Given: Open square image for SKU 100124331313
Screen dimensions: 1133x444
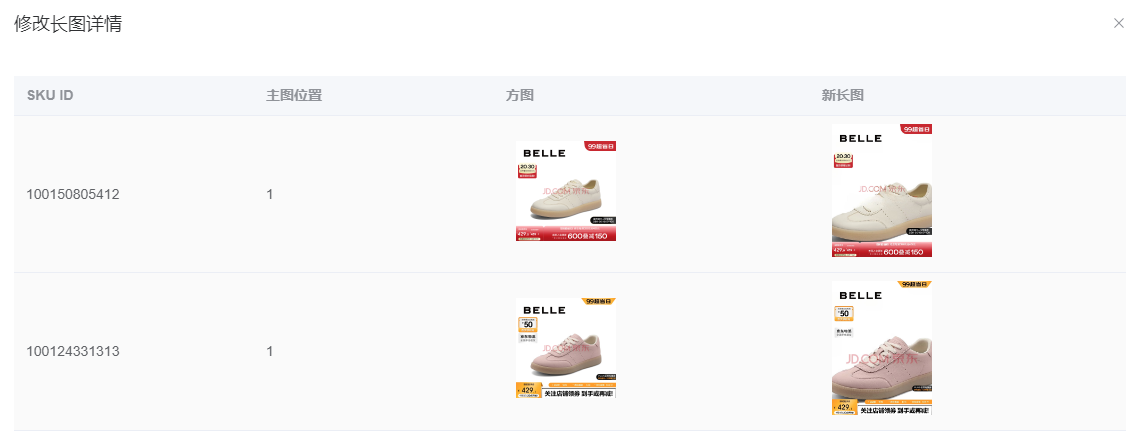Looking at the screenshot, I should click(565, 349).
